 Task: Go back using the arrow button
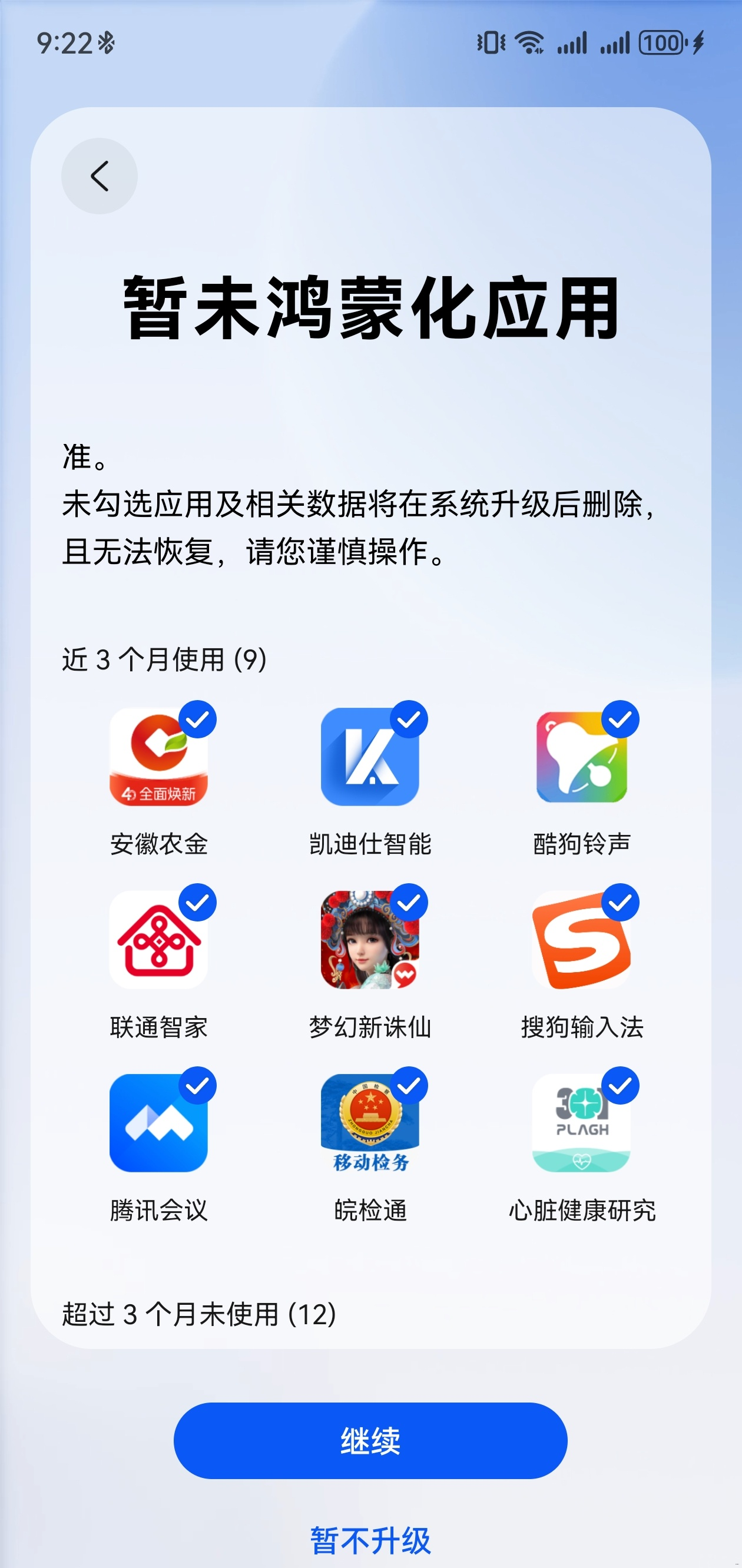pos(99,176)
